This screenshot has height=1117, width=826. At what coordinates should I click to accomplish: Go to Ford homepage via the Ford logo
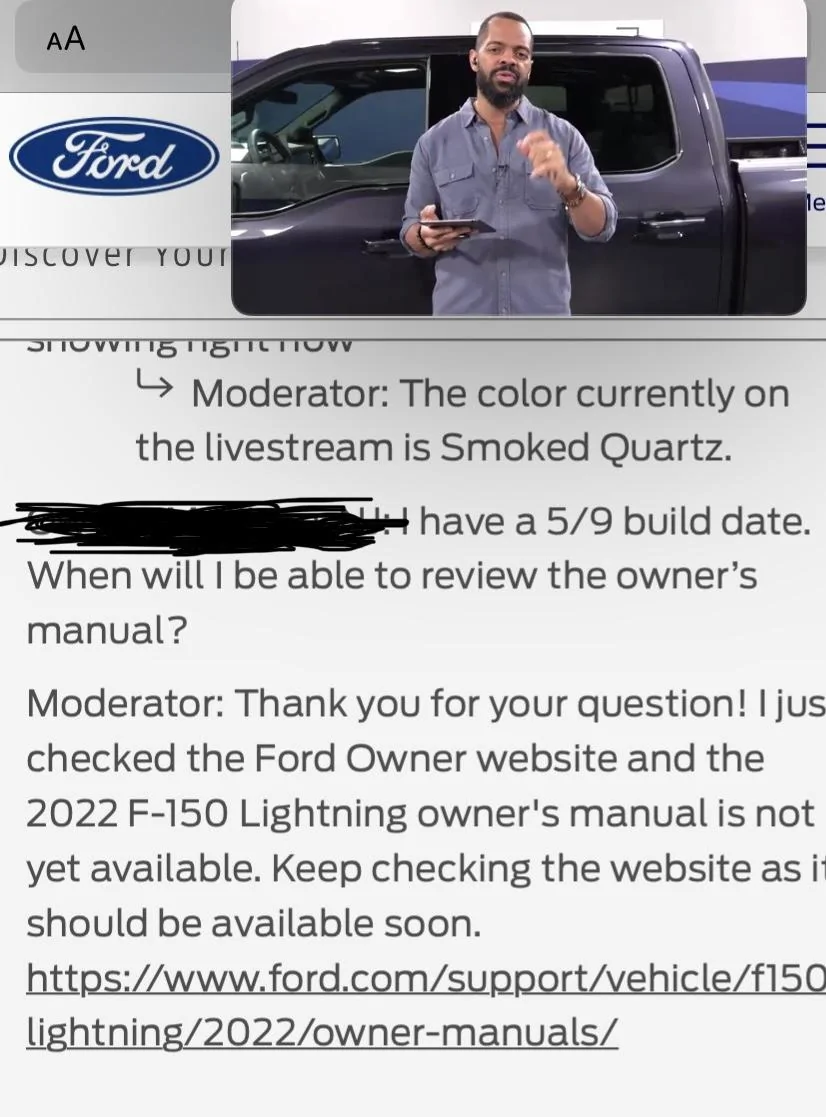(x=114, y=156)
